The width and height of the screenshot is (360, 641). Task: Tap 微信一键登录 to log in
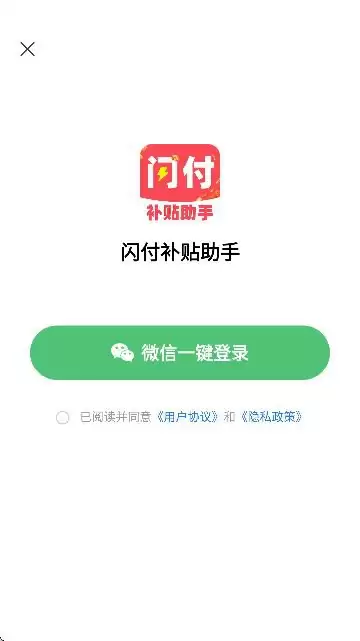(x=180, y=352)
